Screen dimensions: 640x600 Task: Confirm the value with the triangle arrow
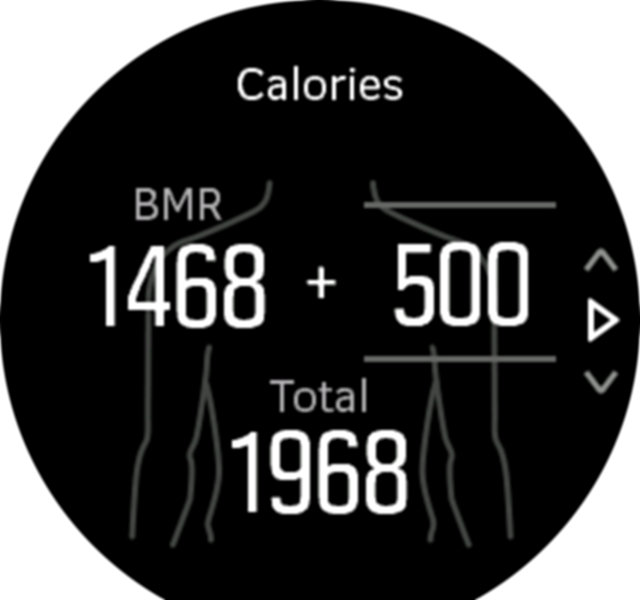[x=602, y=322]
